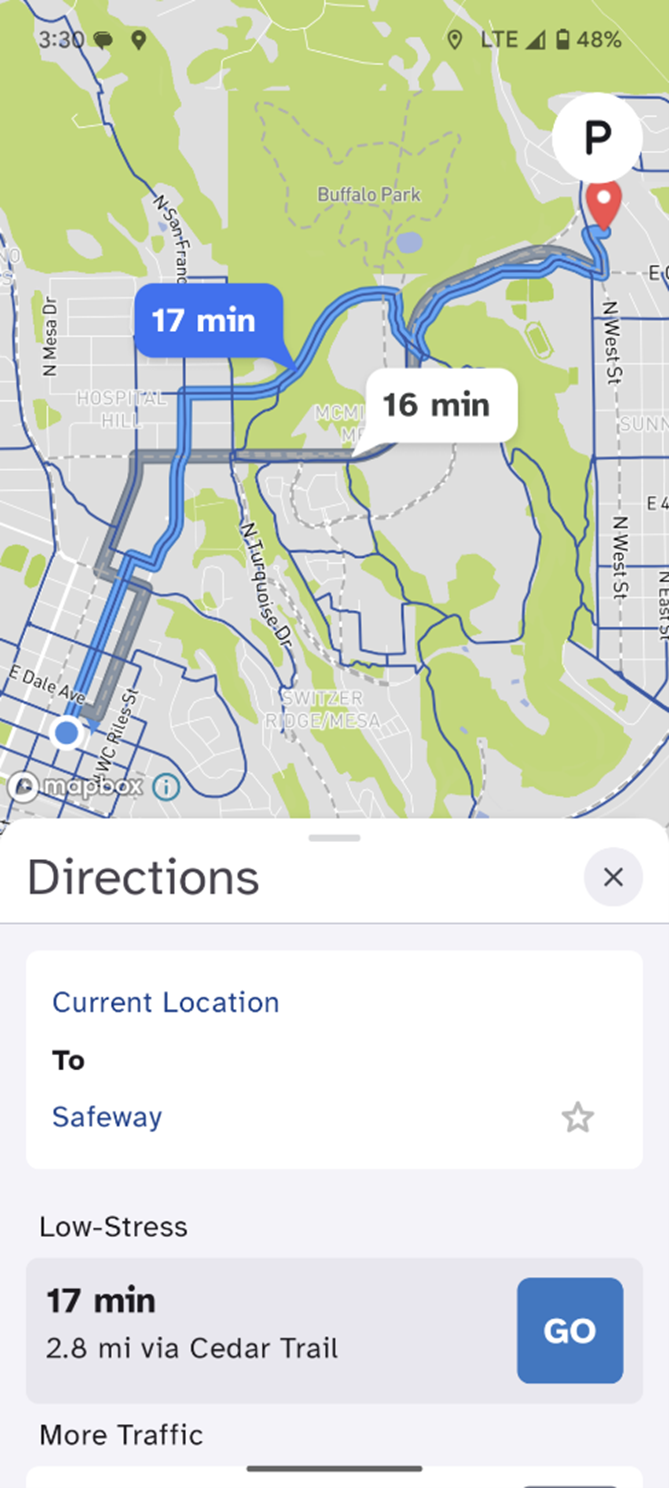The width and height of the screenshot is (669, 1488).
Task: Save Safeway as a favorite with star
Action: pyautogui.click(x=577, y=1117)
